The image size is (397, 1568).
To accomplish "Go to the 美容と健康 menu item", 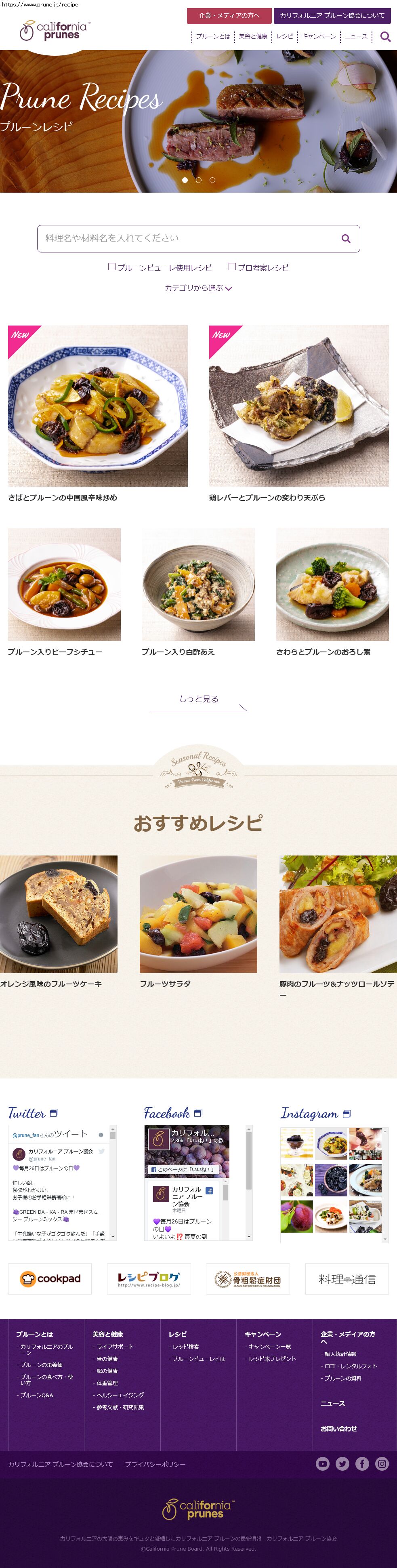I will coord(253,36).
